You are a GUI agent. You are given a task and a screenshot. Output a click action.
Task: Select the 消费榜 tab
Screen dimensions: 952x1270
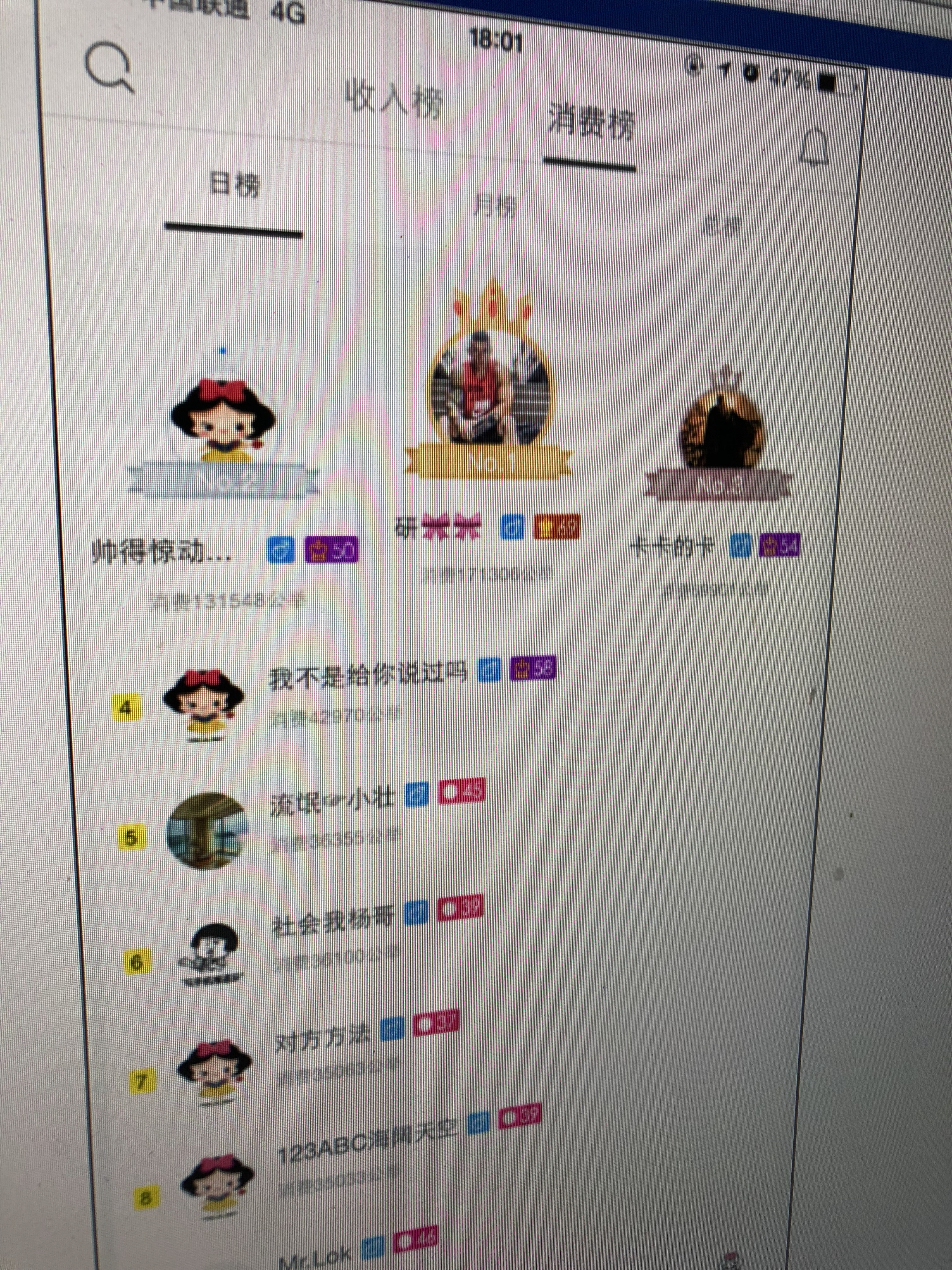pyautogui.click(x=590, y=122)
